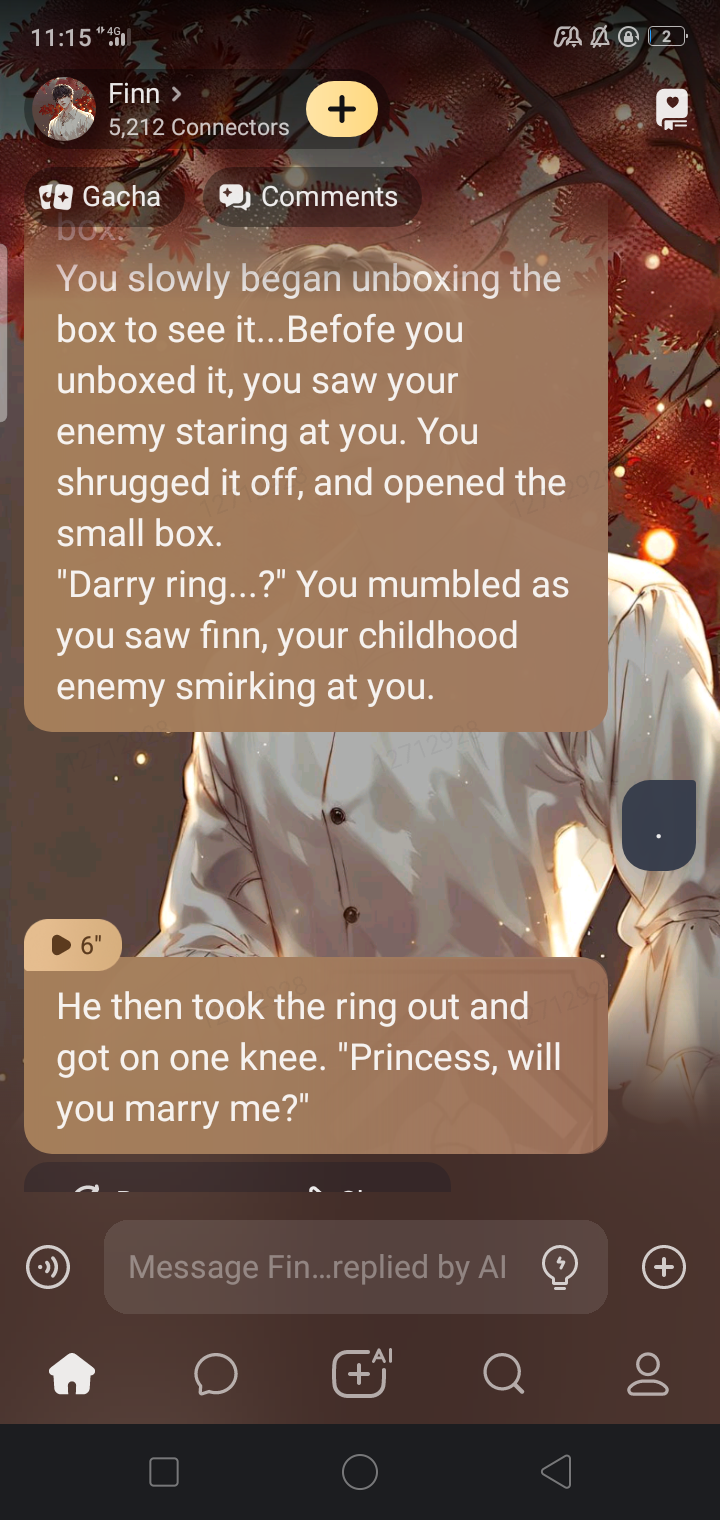Tap the yellow plus connect button
This screenshot has height=1520, width=720.
click(342, 109)
